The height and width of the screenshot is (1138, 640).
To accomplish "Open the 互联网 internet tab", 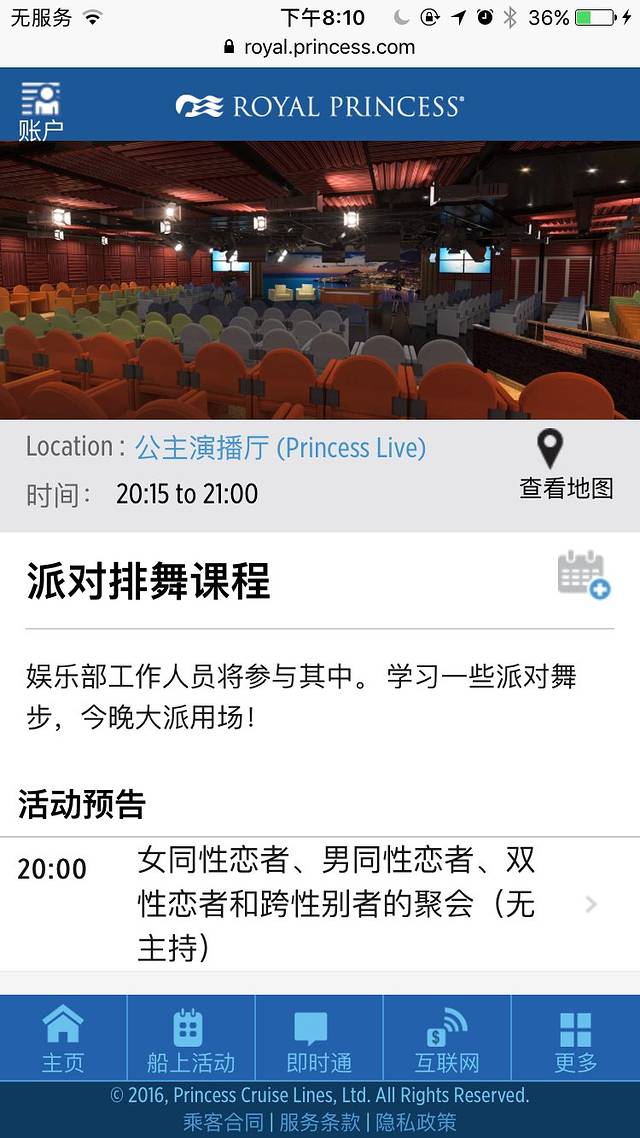I will click(x=447, y=1039).
